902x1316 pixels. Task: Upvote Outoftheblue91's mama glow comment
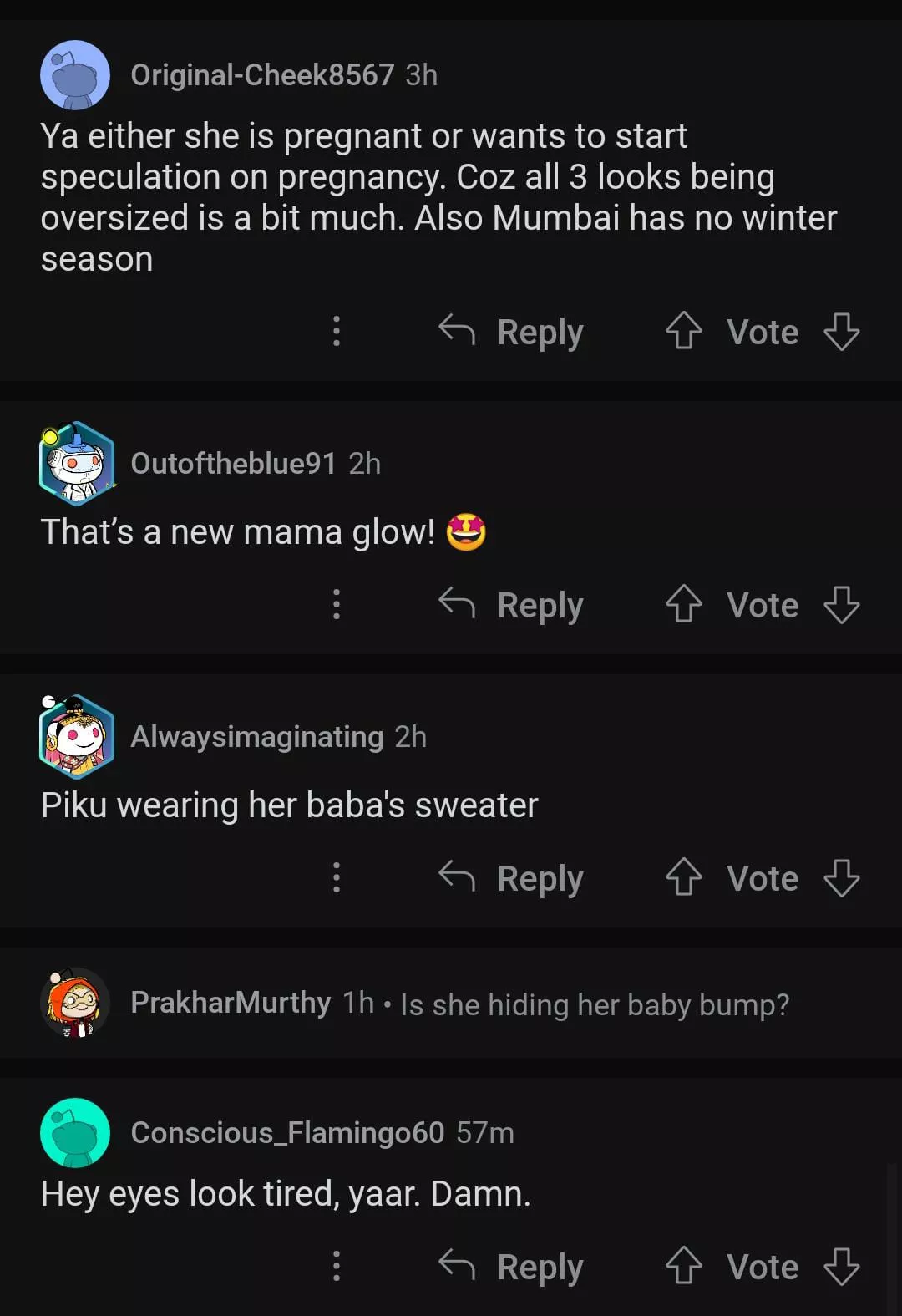coord(683,604)
